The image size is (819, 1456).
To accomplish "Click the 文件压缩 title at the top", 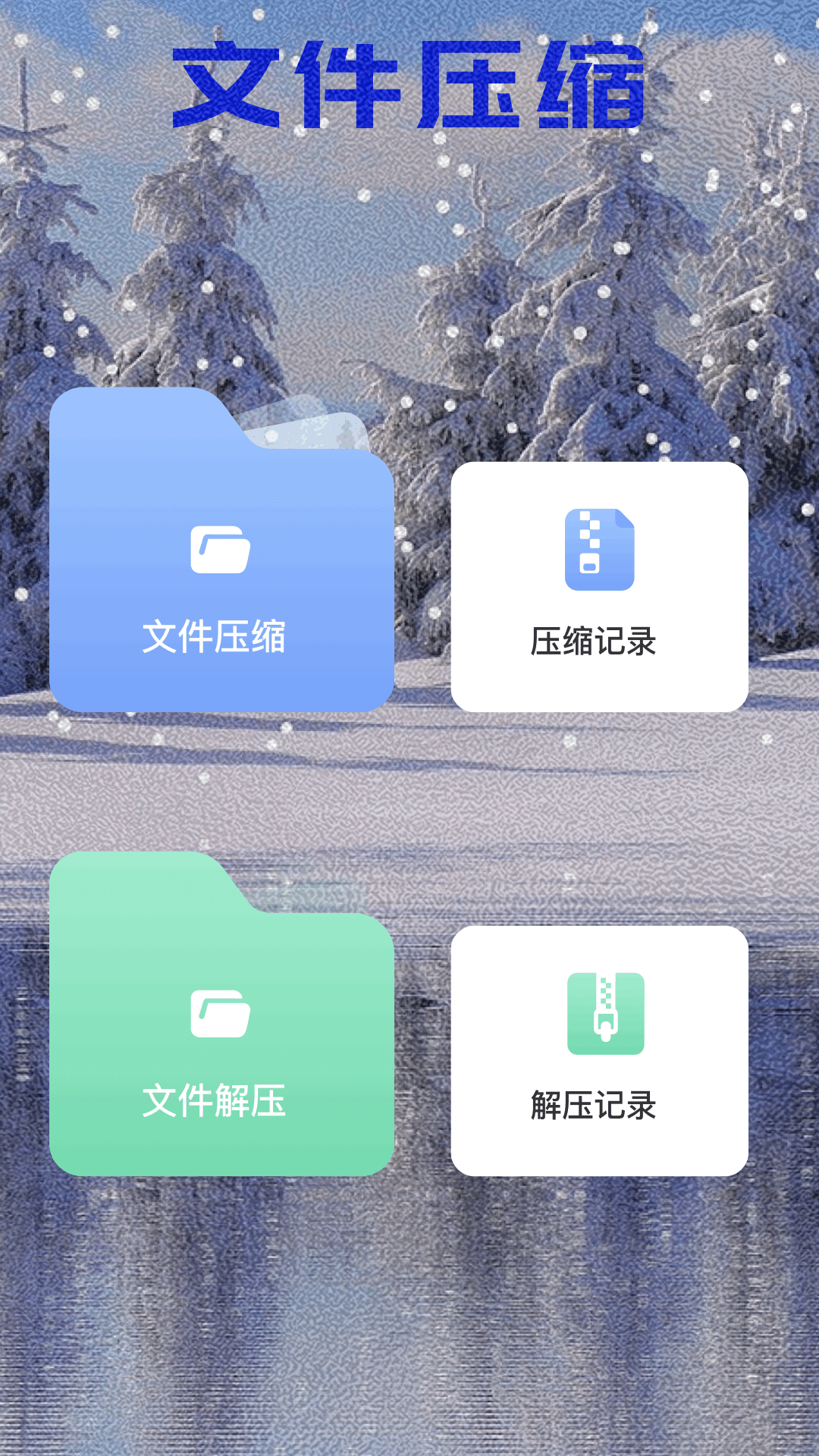I will (x=409, y=83).
